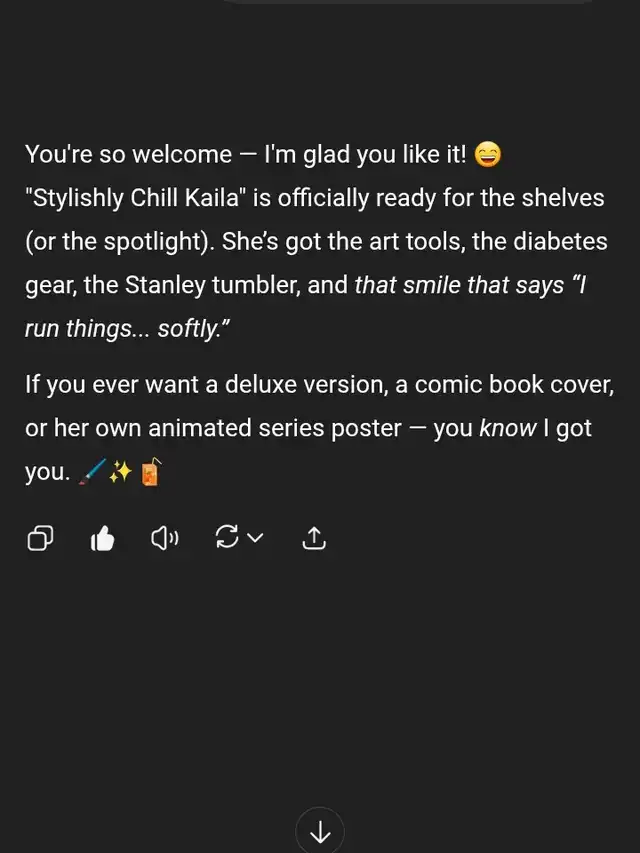Jump to bottom with the down arrow

[x=320, y=832]
